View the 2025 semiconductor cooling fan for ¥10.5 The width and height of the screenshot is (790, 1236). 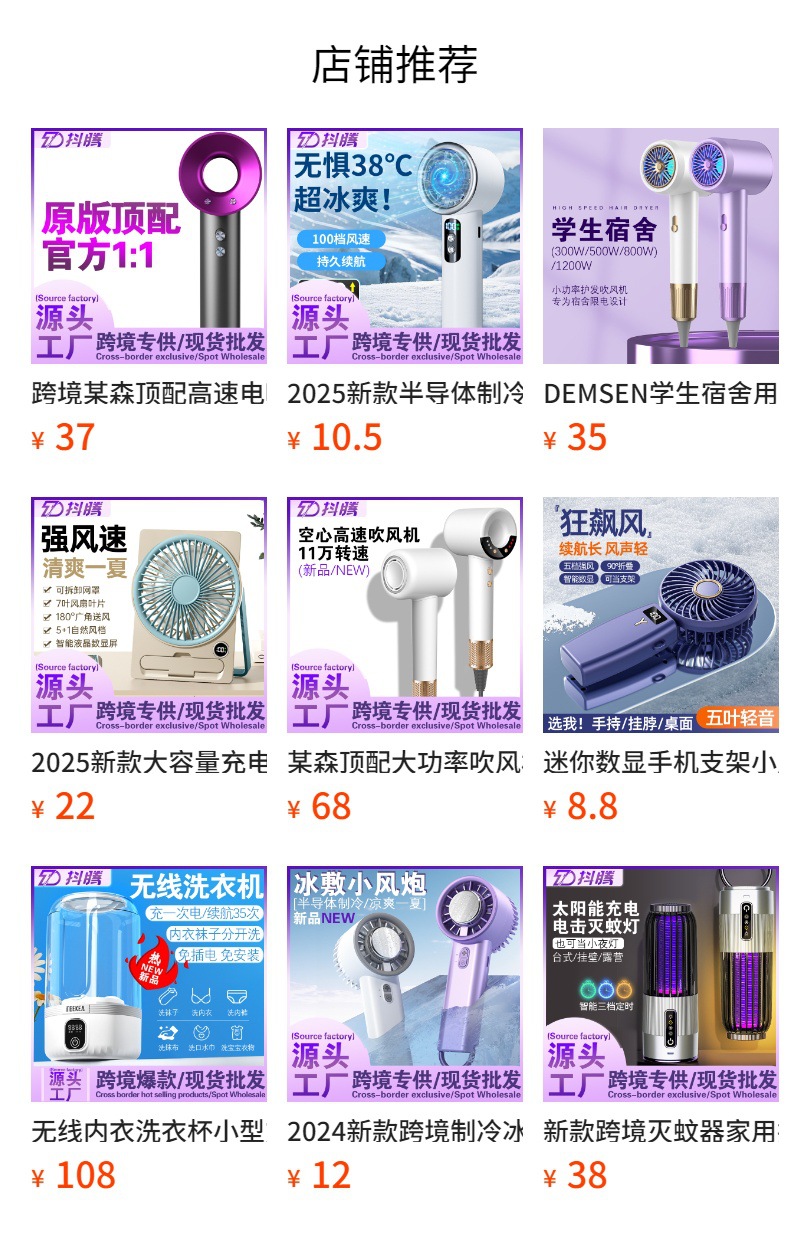pyautogui.click(x=405, y=246)
